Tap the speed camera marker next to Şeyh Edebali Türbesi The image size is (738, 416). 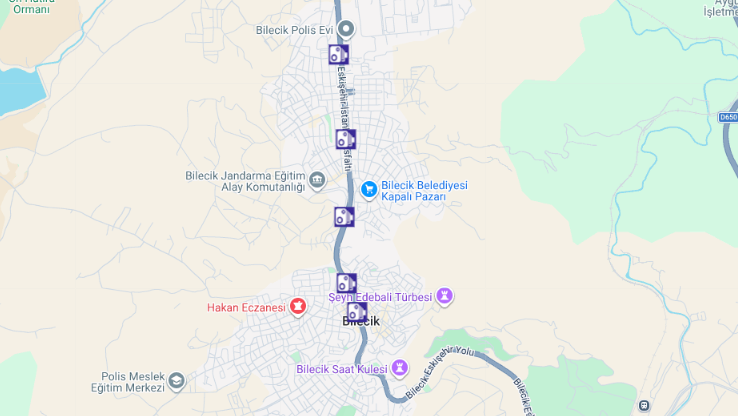(x=347, y=283)
